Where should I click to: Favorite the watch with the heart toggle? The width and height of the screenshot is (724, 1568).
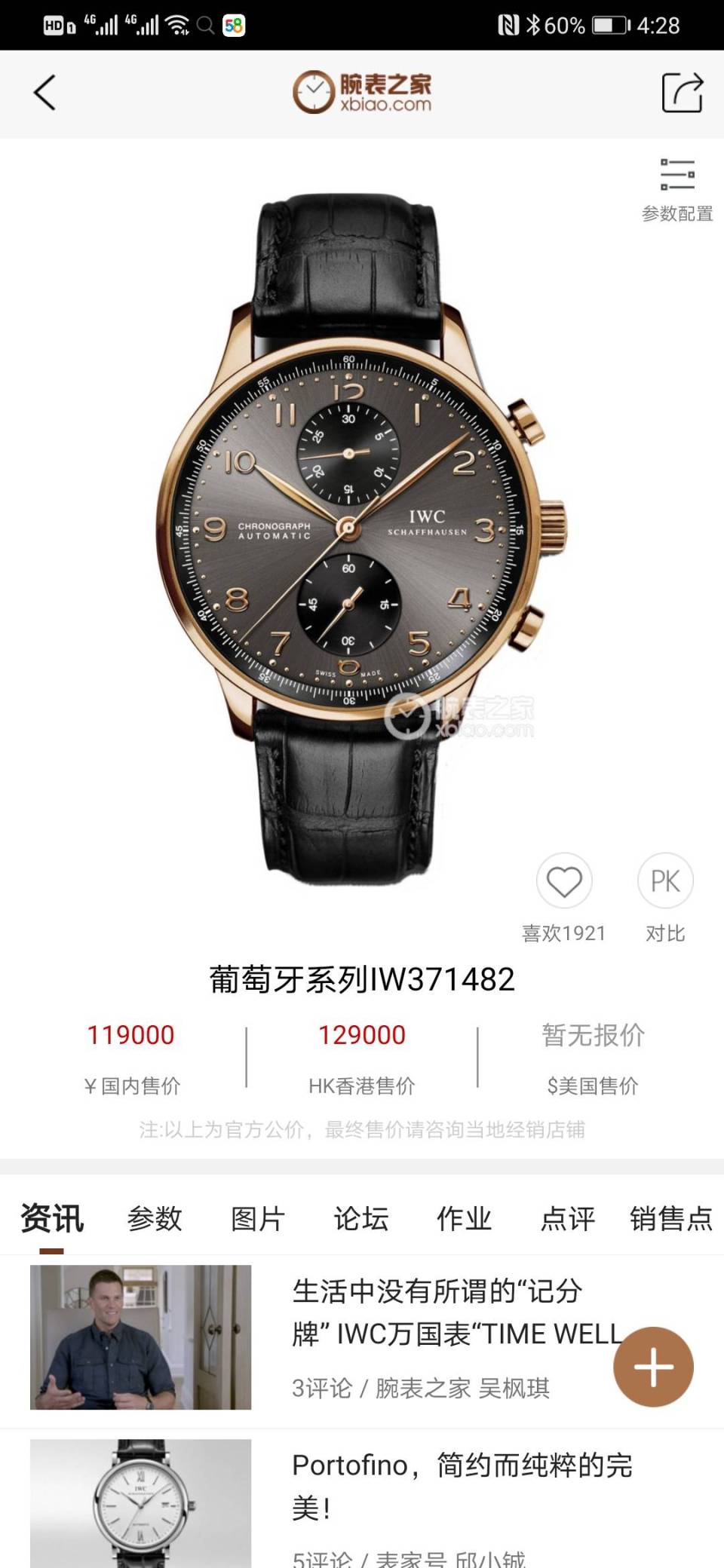[x=564, y=880]
